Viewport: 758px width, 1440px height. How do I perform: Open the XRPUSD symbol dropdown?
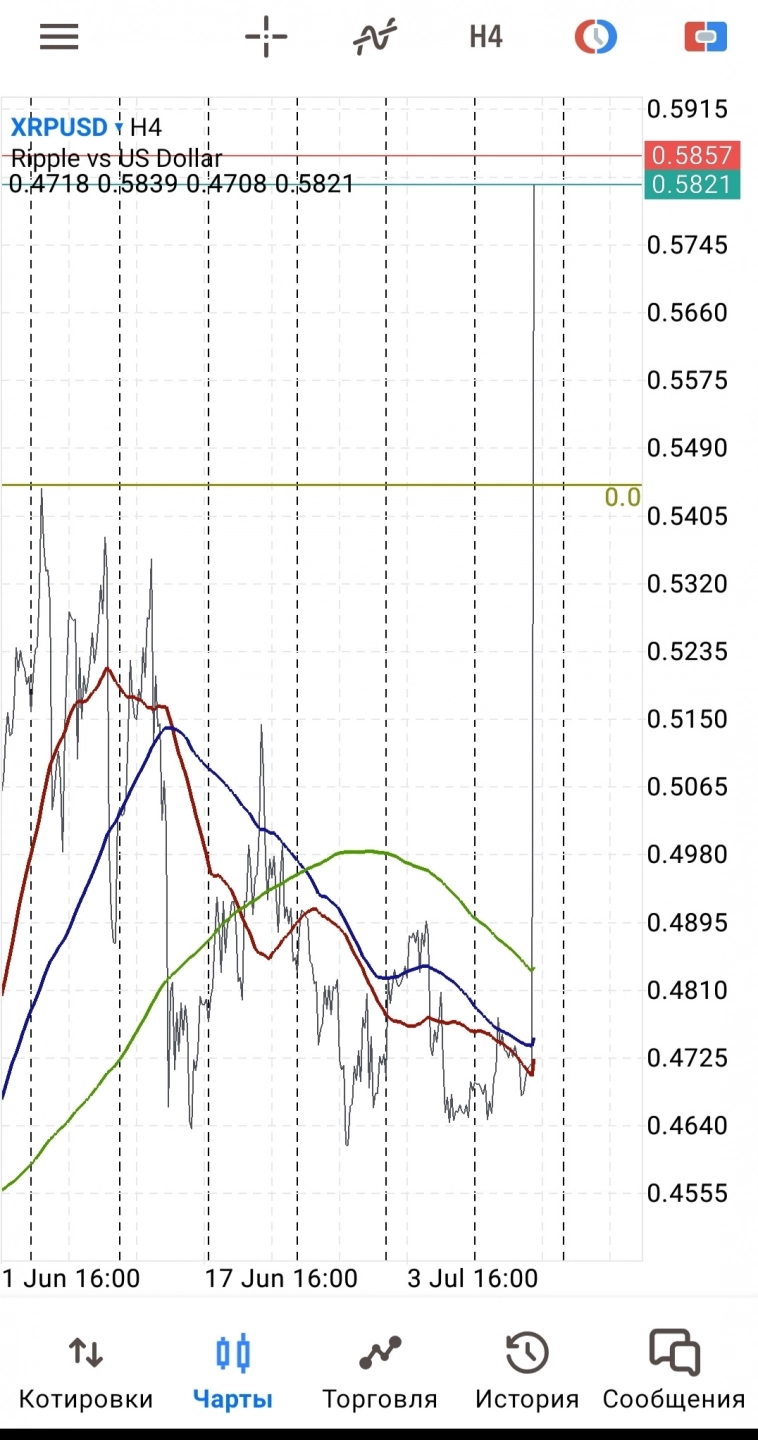[66, 127]
